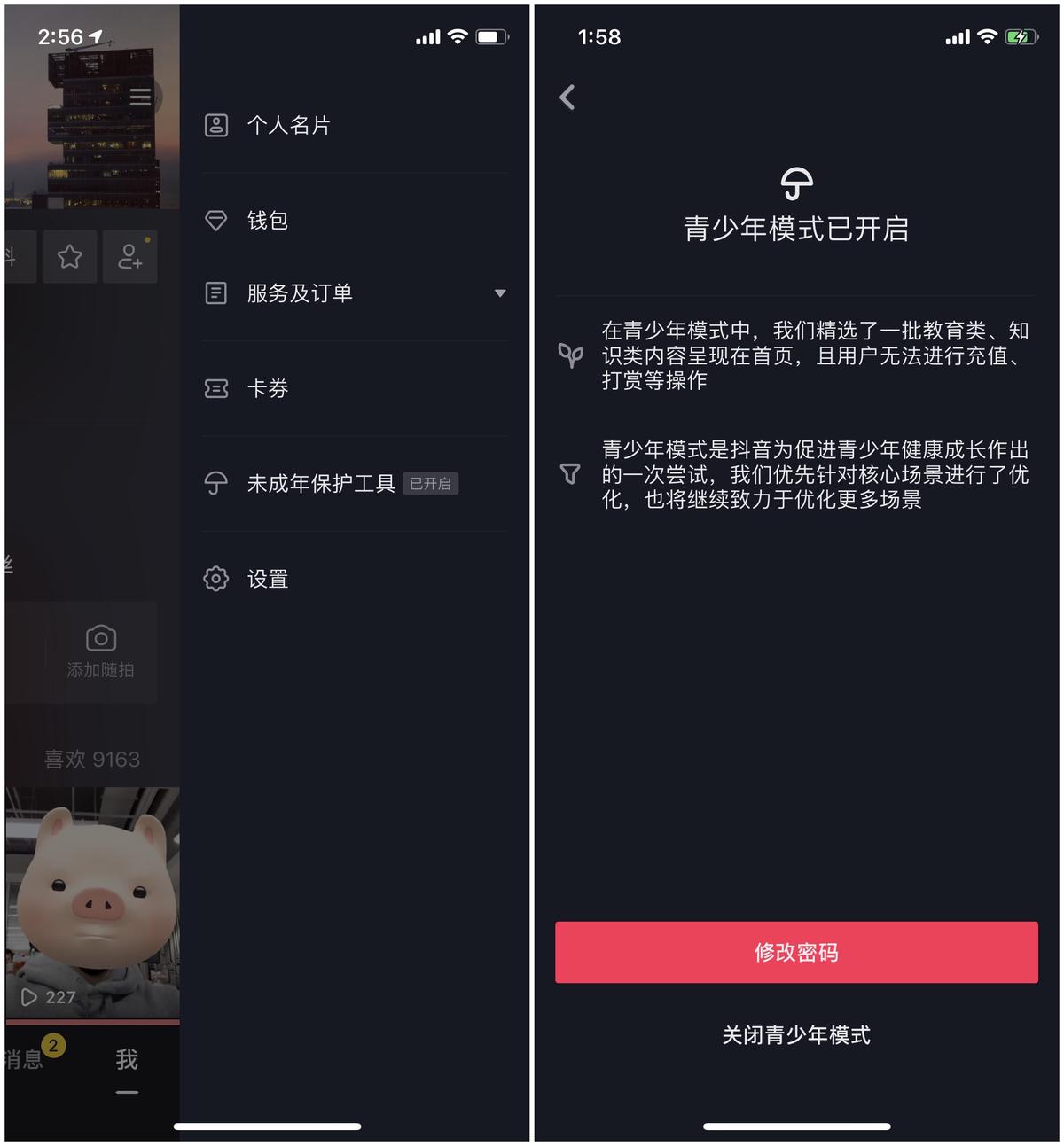Tap 关闭青少年模式 to disable teen mode
This screenshot has width=1064, height=1146.
tap(796, 1034)
